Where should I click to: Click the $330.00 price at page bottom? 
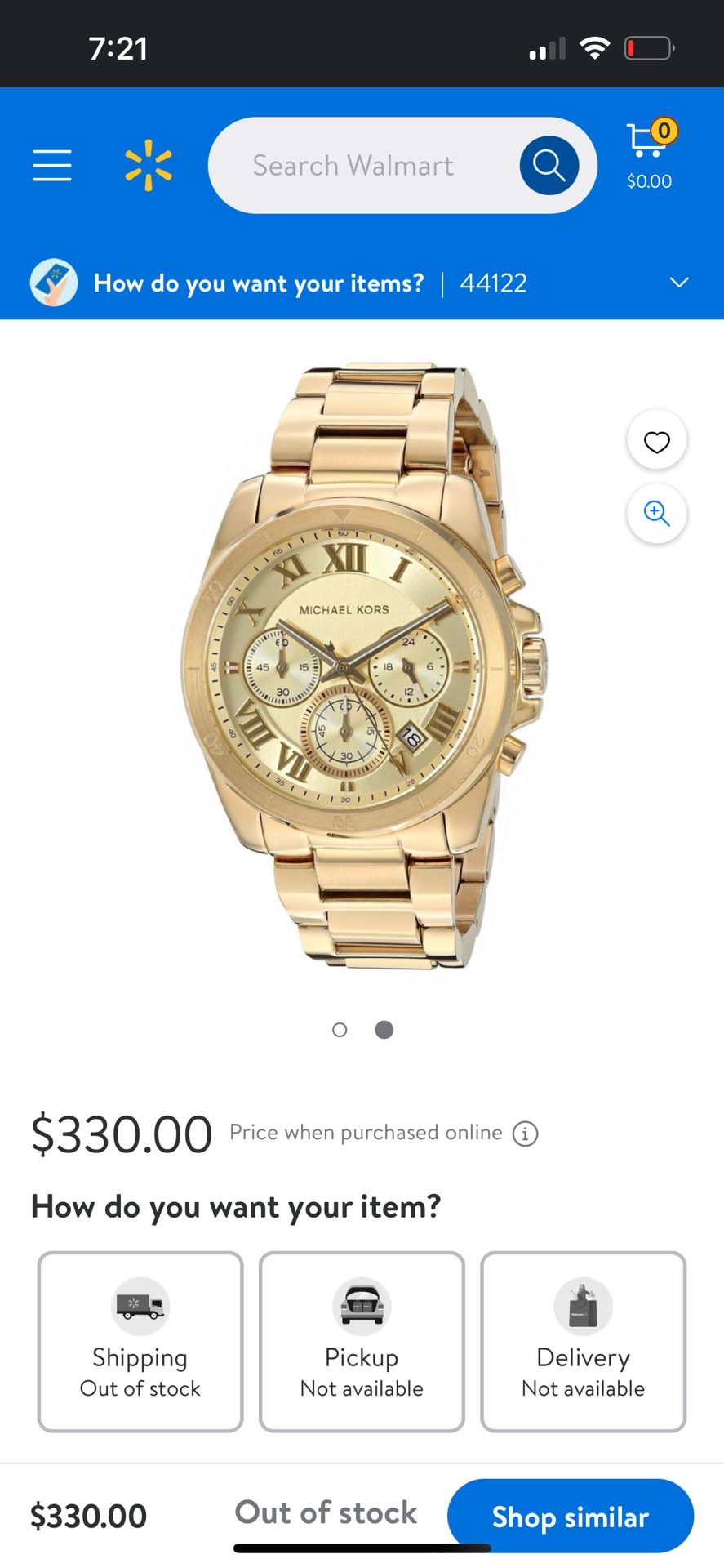click(x=89, y=1515)
